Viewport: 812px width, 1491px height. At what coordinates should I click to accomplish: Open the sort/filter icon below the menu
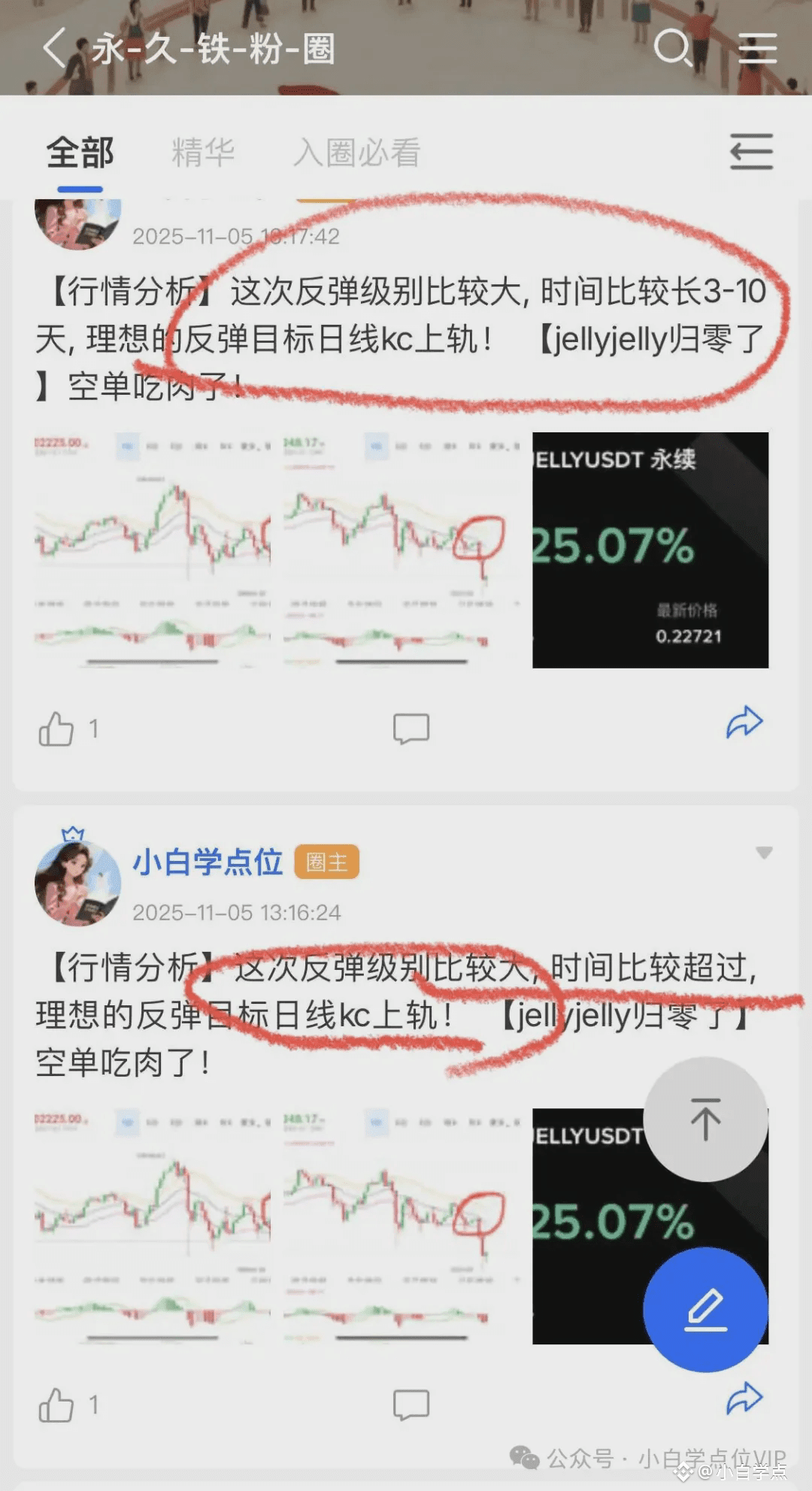[751, 150]
